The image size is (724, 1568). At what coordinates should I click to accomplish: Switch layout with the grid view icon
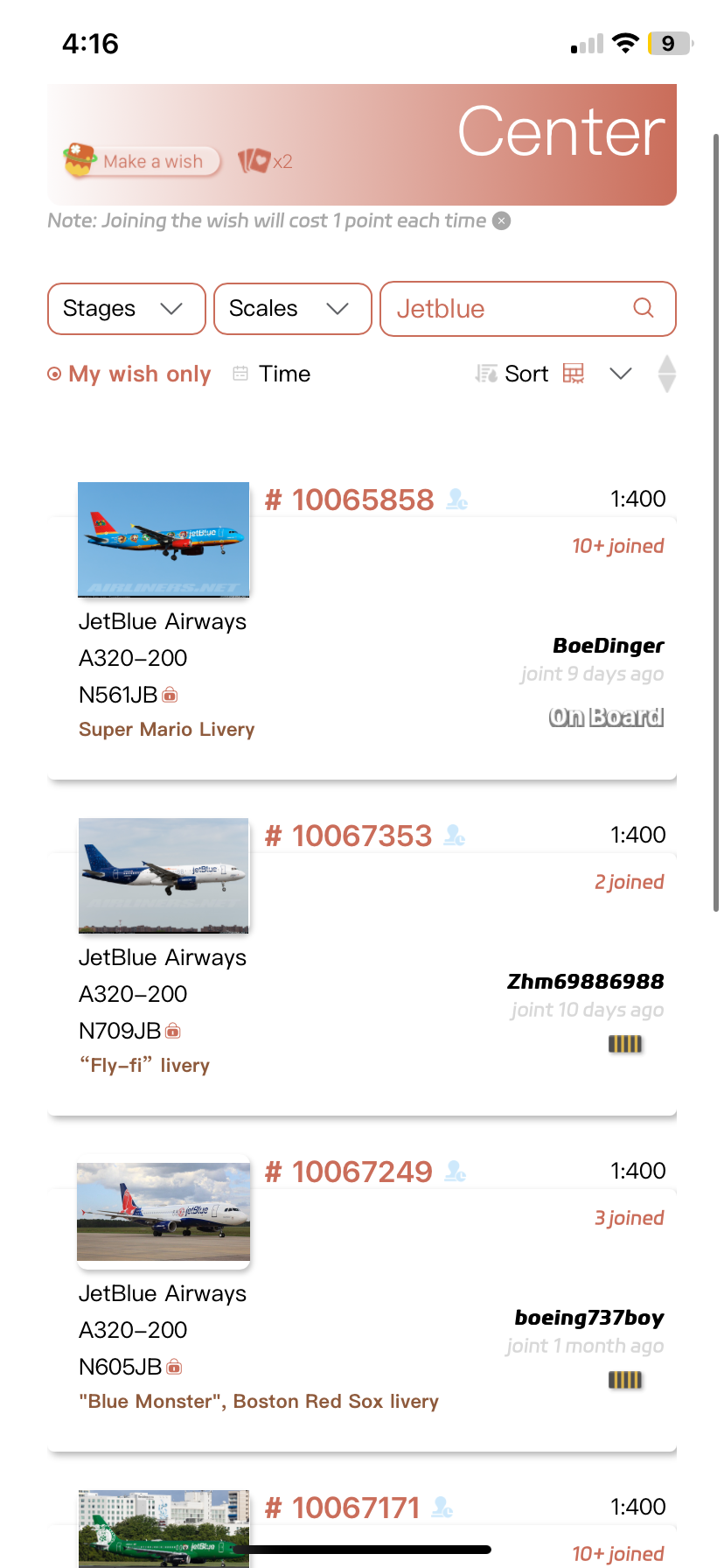574,374
